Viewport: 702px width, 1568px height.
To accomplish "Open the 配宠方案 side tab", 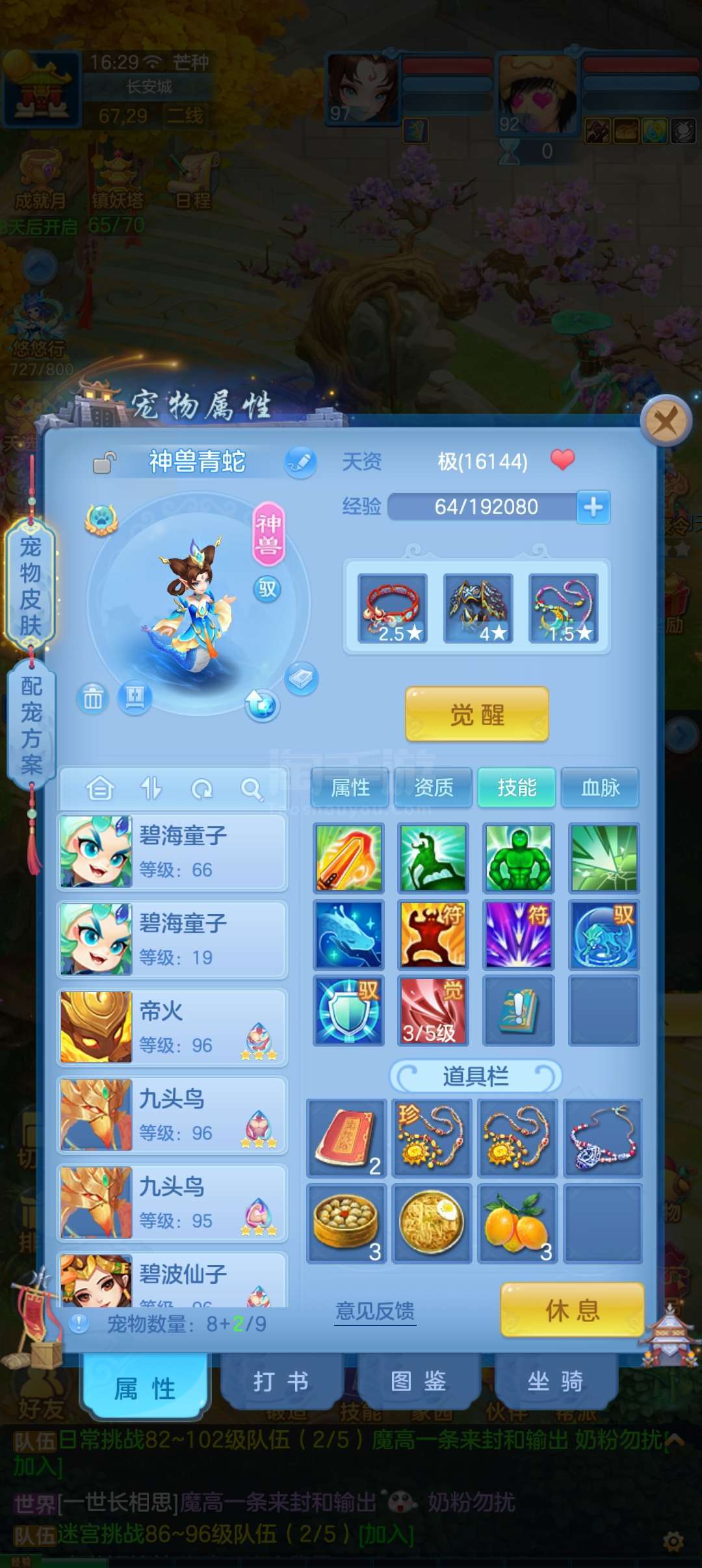I will click(x=31, y=724).
